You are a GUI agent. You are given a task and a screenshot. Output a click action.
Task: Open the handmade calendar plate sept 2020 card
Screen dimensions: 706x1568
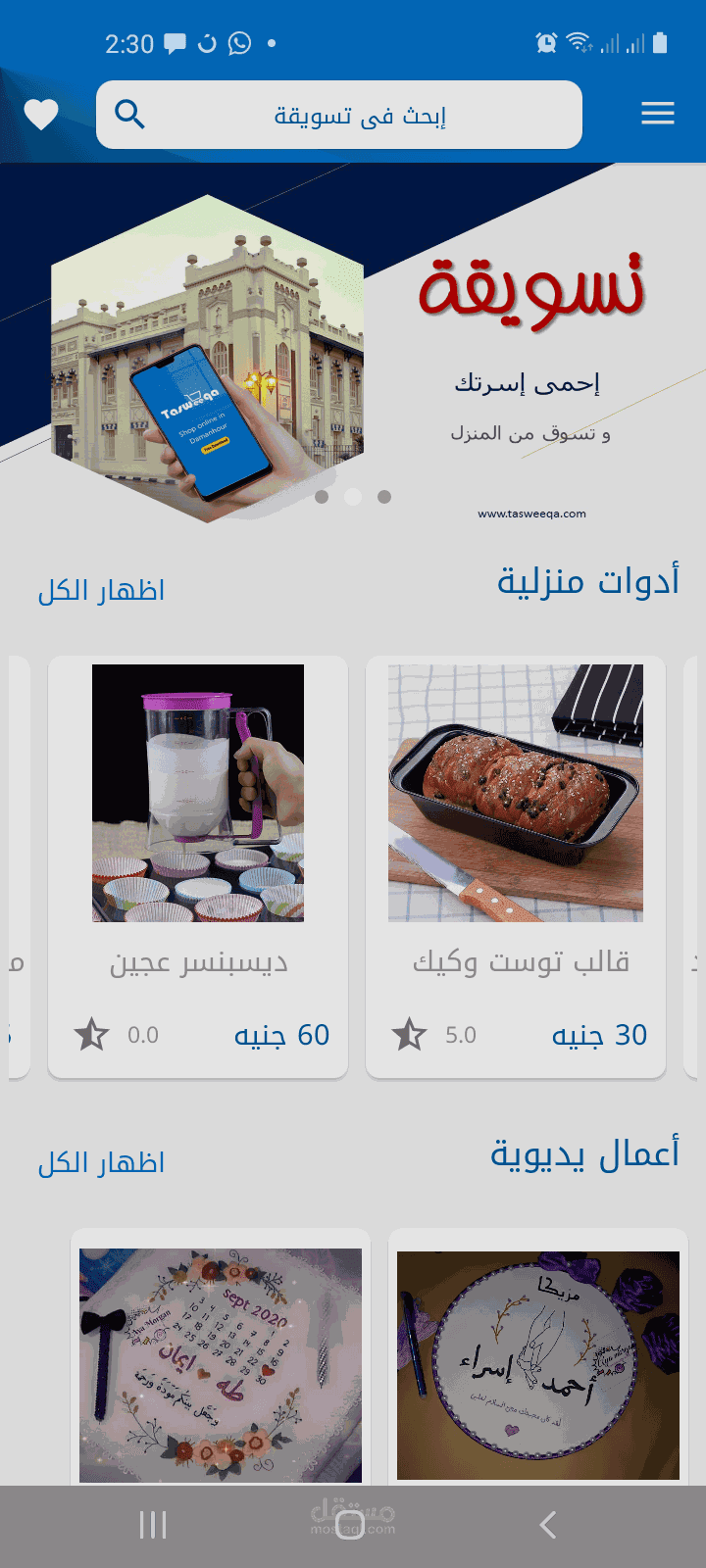pyautogui.click(x=221, y=1362)
